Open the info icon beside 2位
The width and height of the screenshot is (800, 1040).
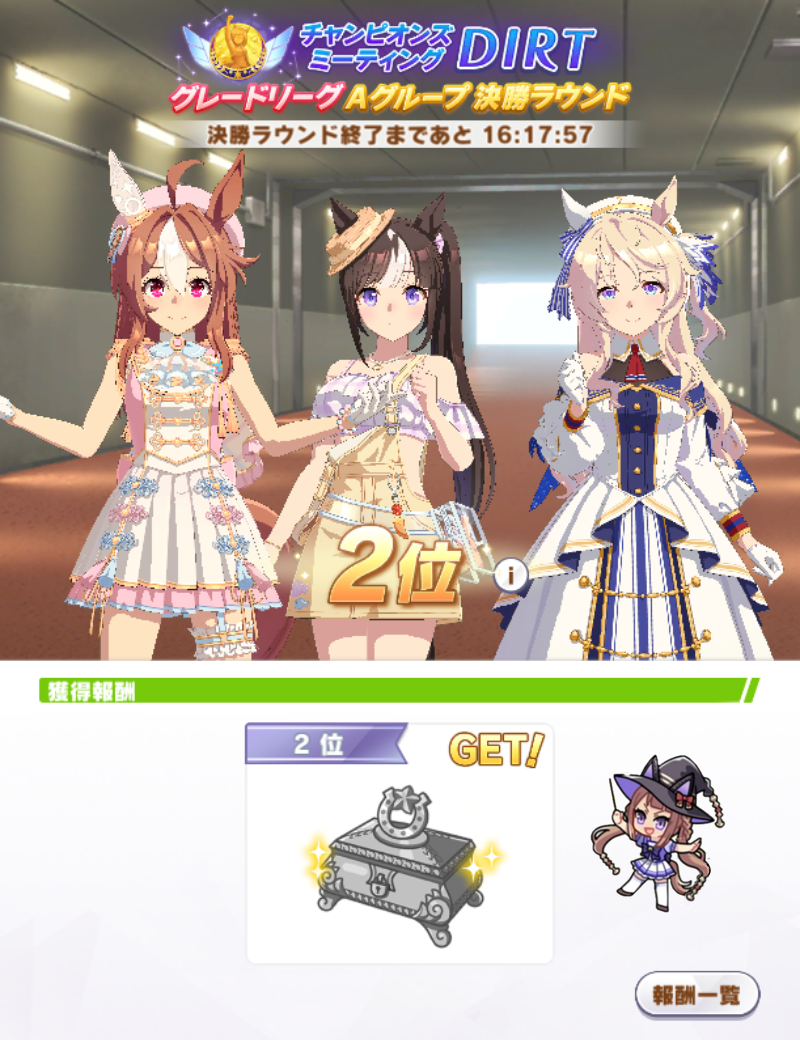[512, 575]
